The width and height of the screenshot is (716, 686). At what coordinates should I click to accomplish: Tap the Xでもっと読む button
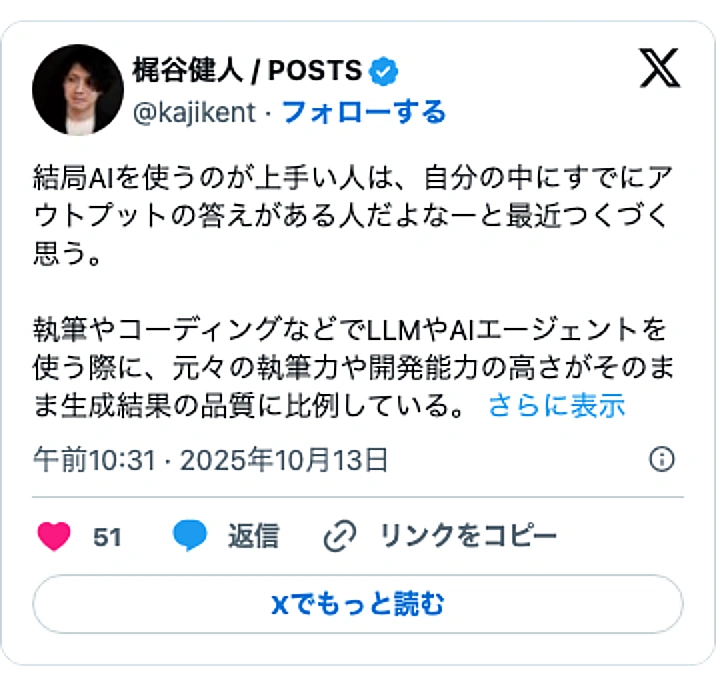pos(358,604)
